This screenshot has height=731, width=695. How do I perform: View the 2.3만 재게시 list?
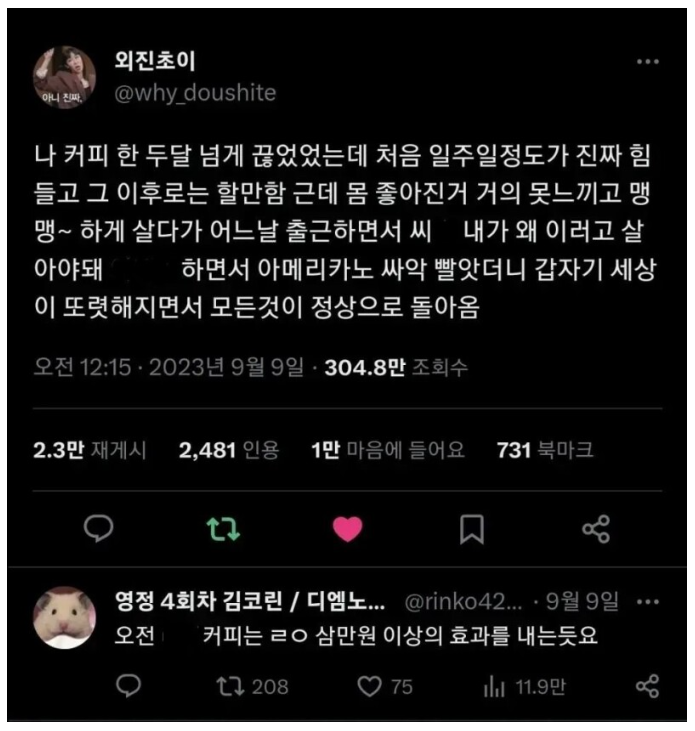[90, 450]
